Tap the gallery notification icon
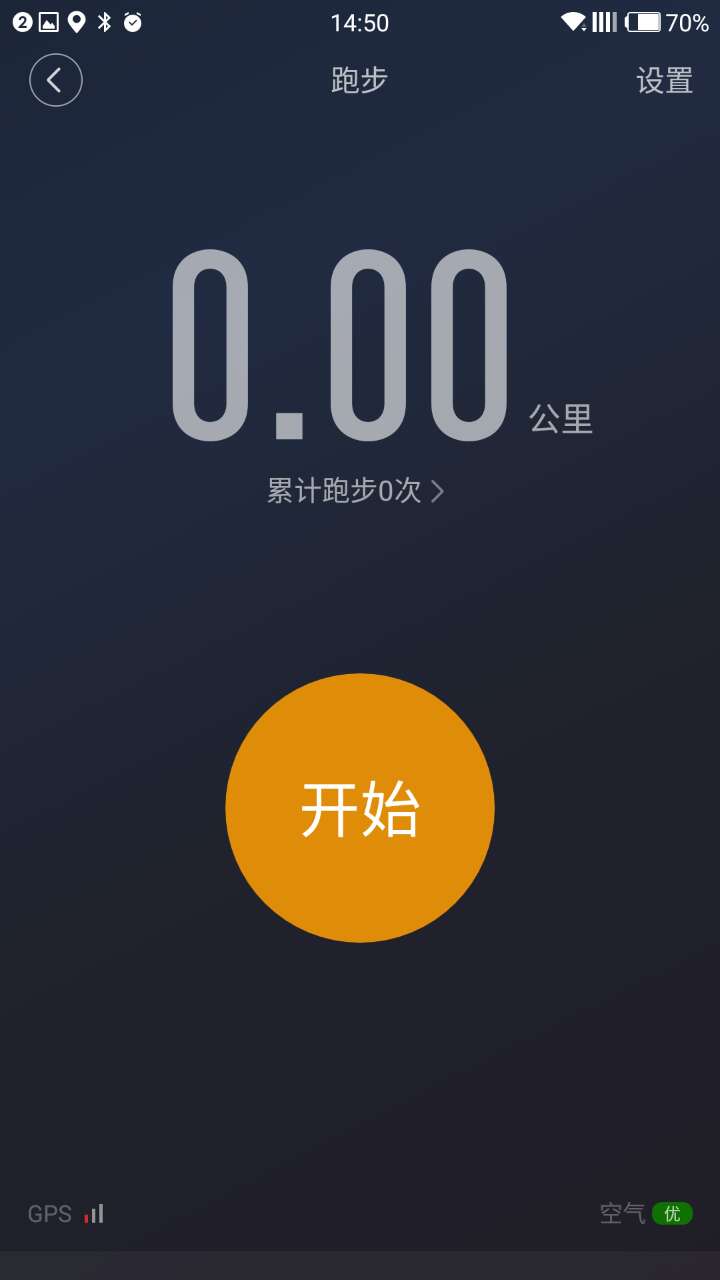This screenshot has width=720, height=1280. tap(47, 20)
